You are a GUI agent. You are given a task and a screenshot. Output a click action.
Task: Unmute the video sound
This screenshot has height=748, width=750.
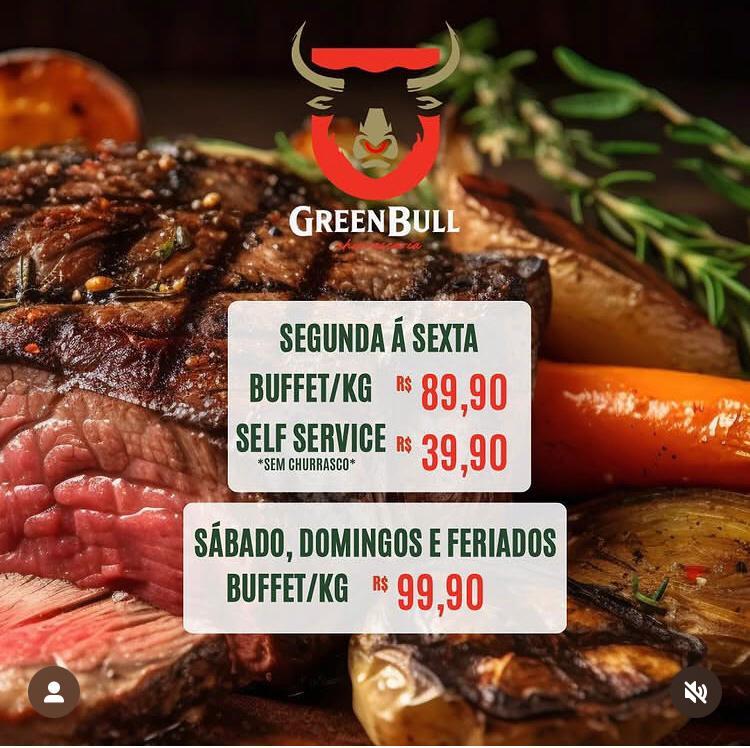pos(695,692)
